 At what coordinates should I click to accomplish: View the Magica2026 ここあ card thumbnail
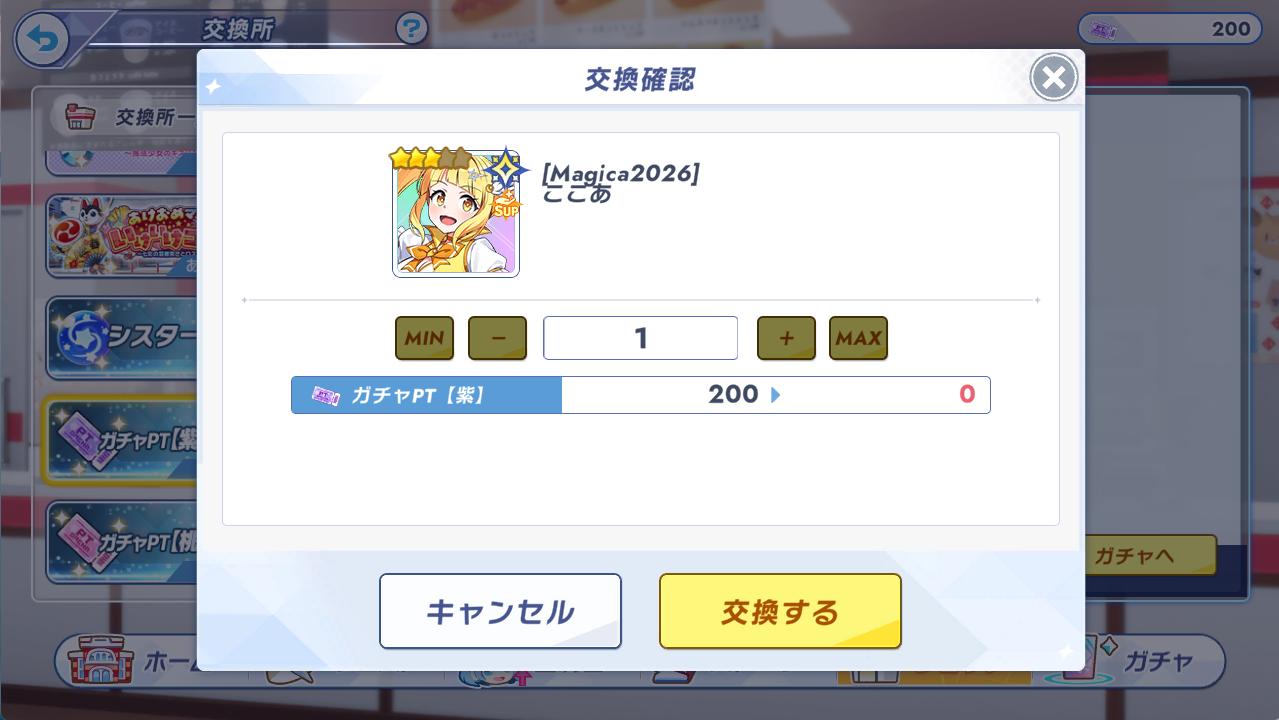click(x=456, y=213)
